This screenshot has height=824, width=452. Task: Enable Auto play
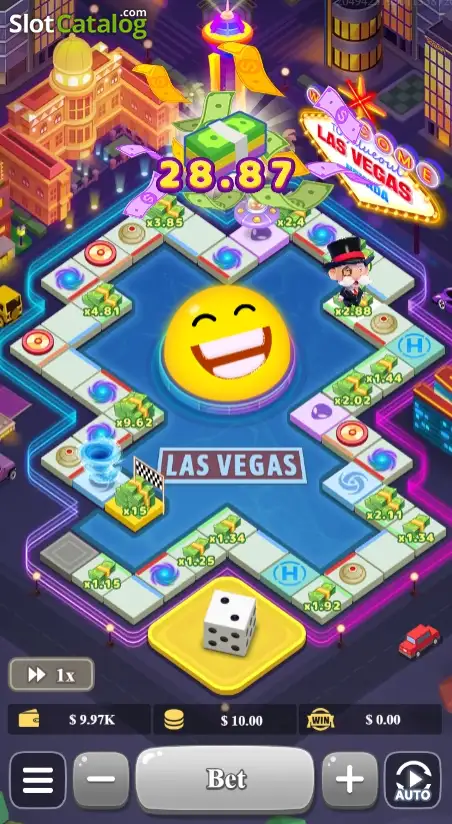413,779
